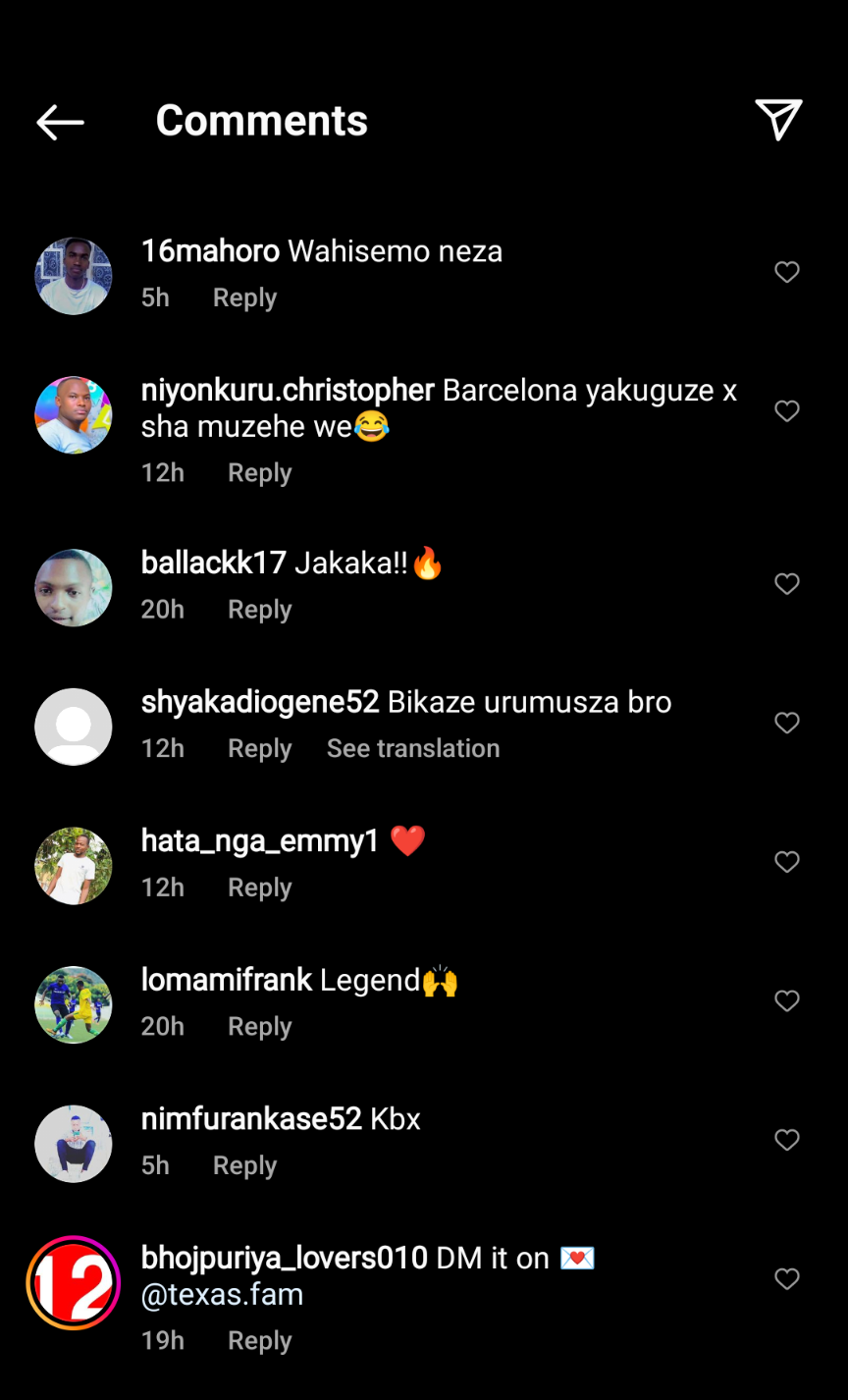Screen dimensions: 848x1400
Task: Like lomamifrank's Legend comment
Action: pyautogui.click(x=787, y=1000)
